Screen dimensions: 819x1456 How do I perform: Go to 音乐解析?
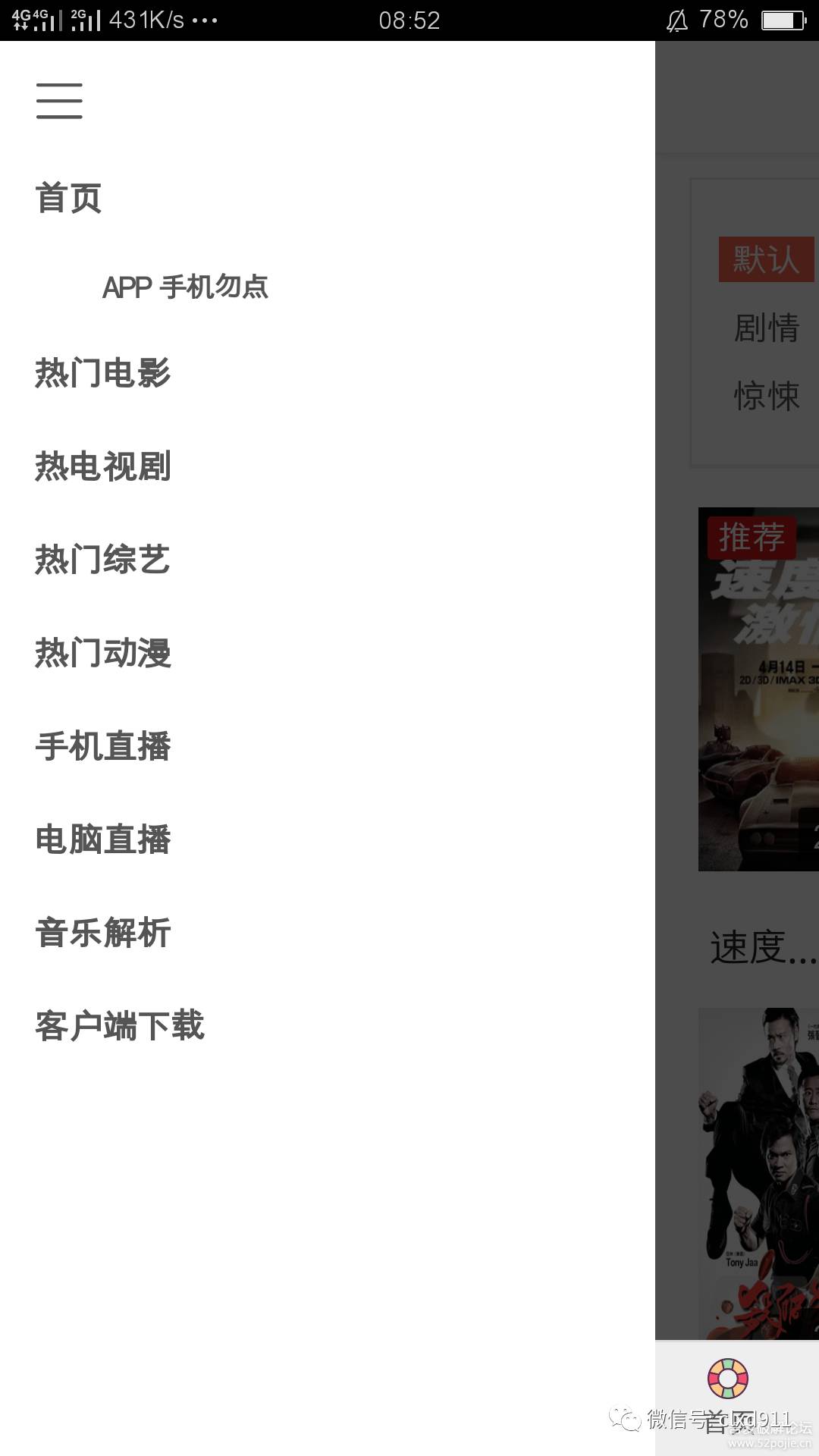(x=103, y=933)
